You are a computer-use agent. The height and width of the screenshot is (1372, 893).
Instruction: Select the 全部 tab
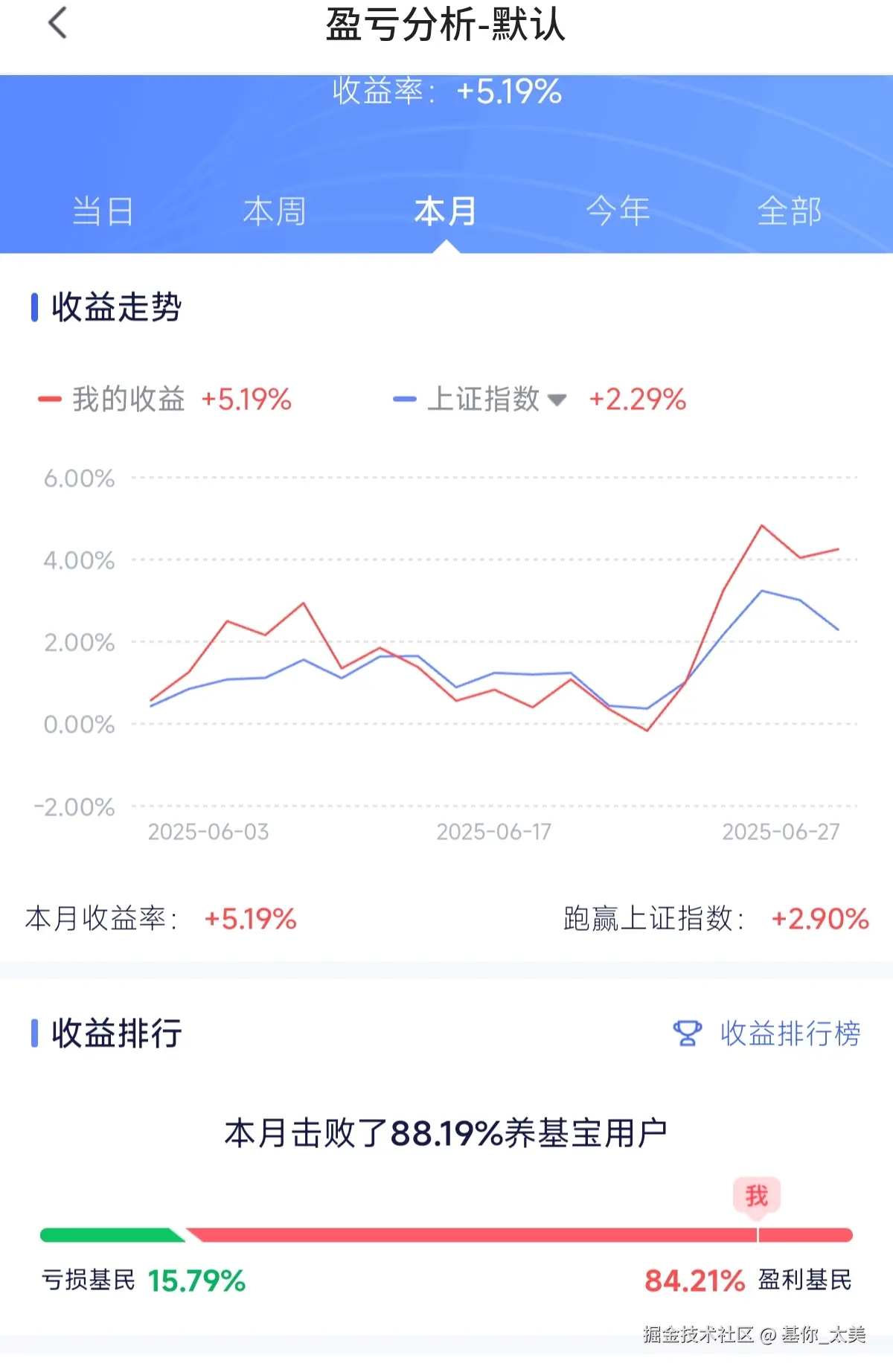(790, 212)
